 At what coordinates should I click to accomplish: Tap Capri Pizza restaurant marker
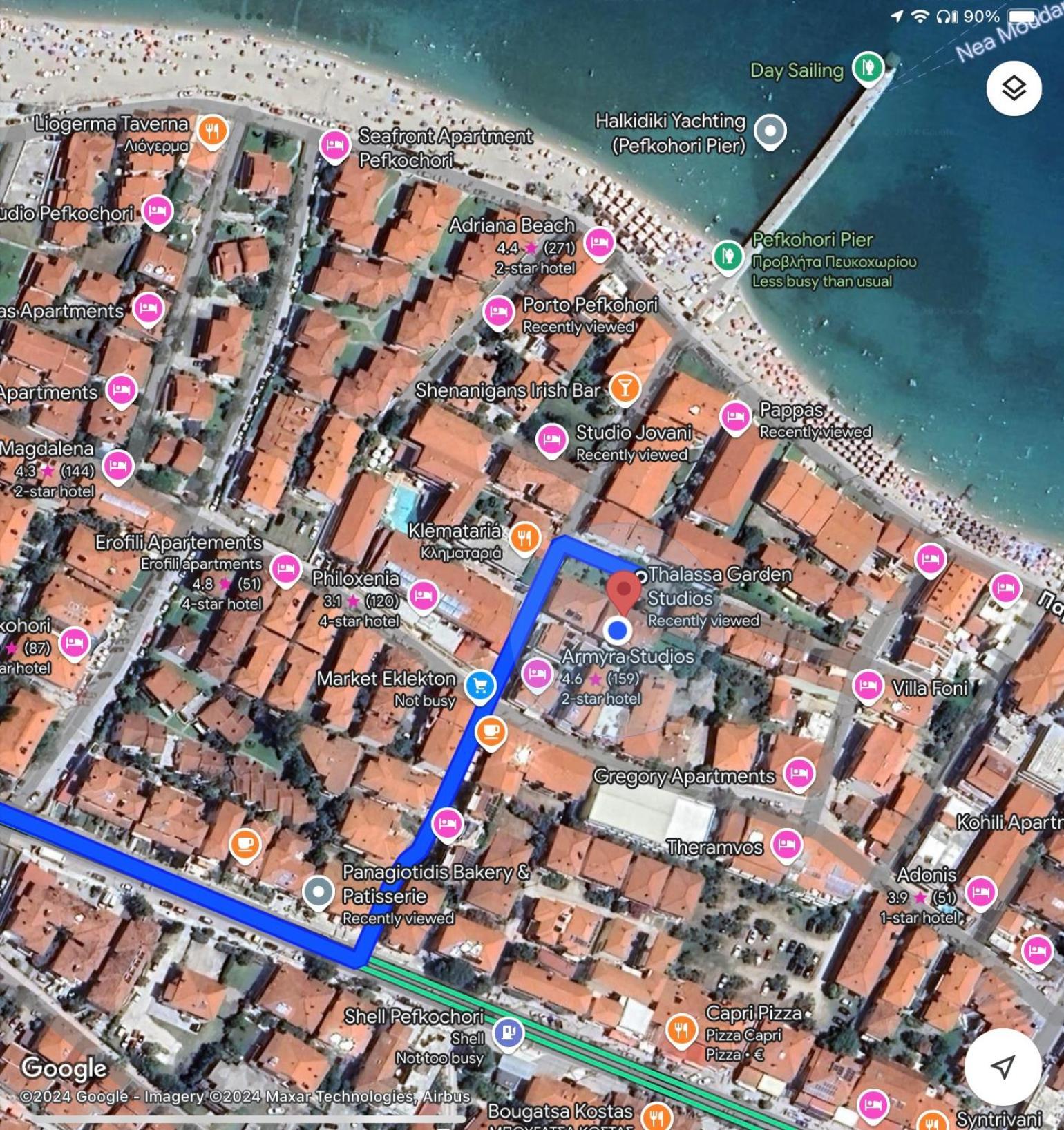tap(681, 1030)
